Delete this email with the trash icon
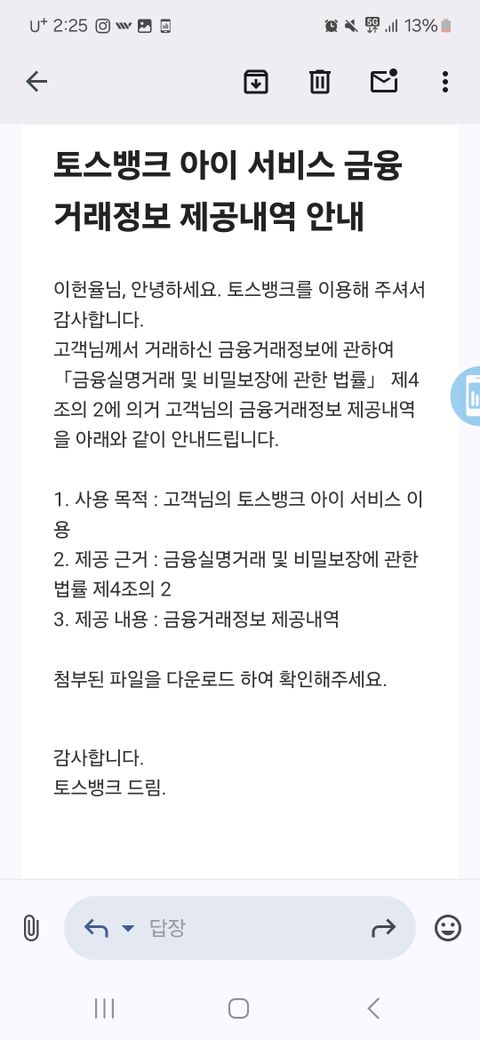 pyautogui.click(x=320, y=82)
